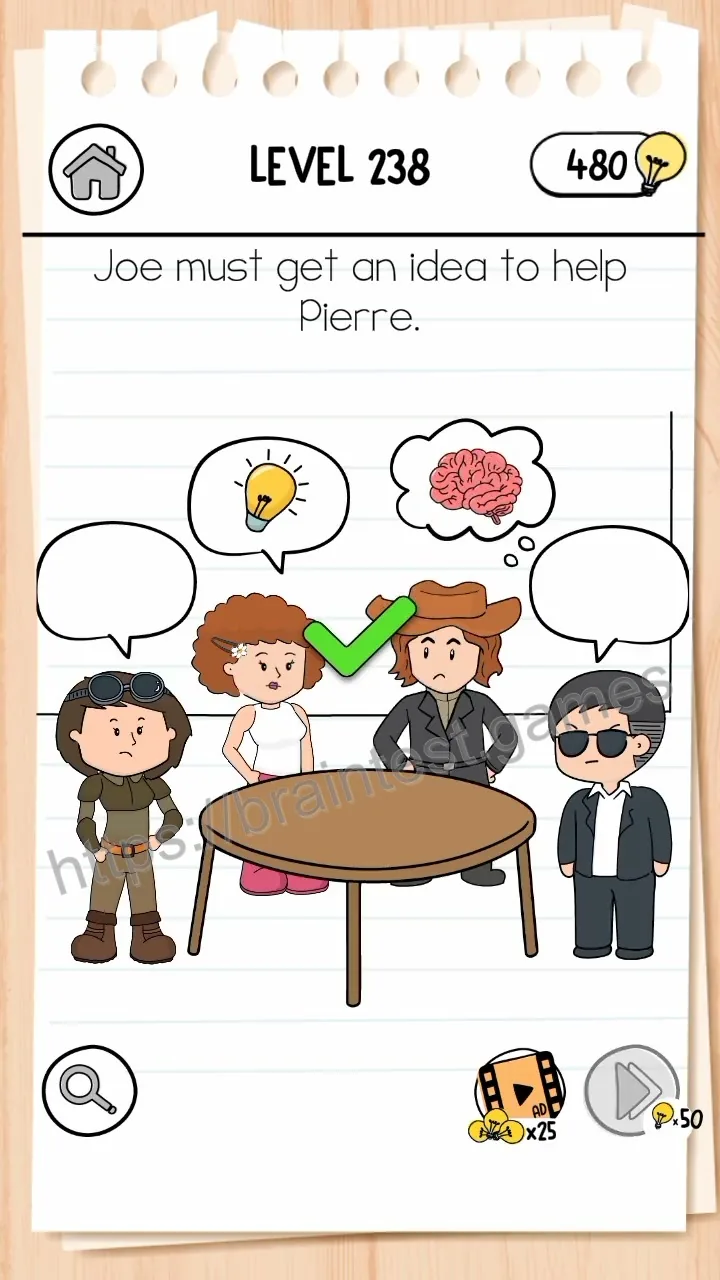
Task: Use the magnifying glass hint button
Action: click(89, 1091)
